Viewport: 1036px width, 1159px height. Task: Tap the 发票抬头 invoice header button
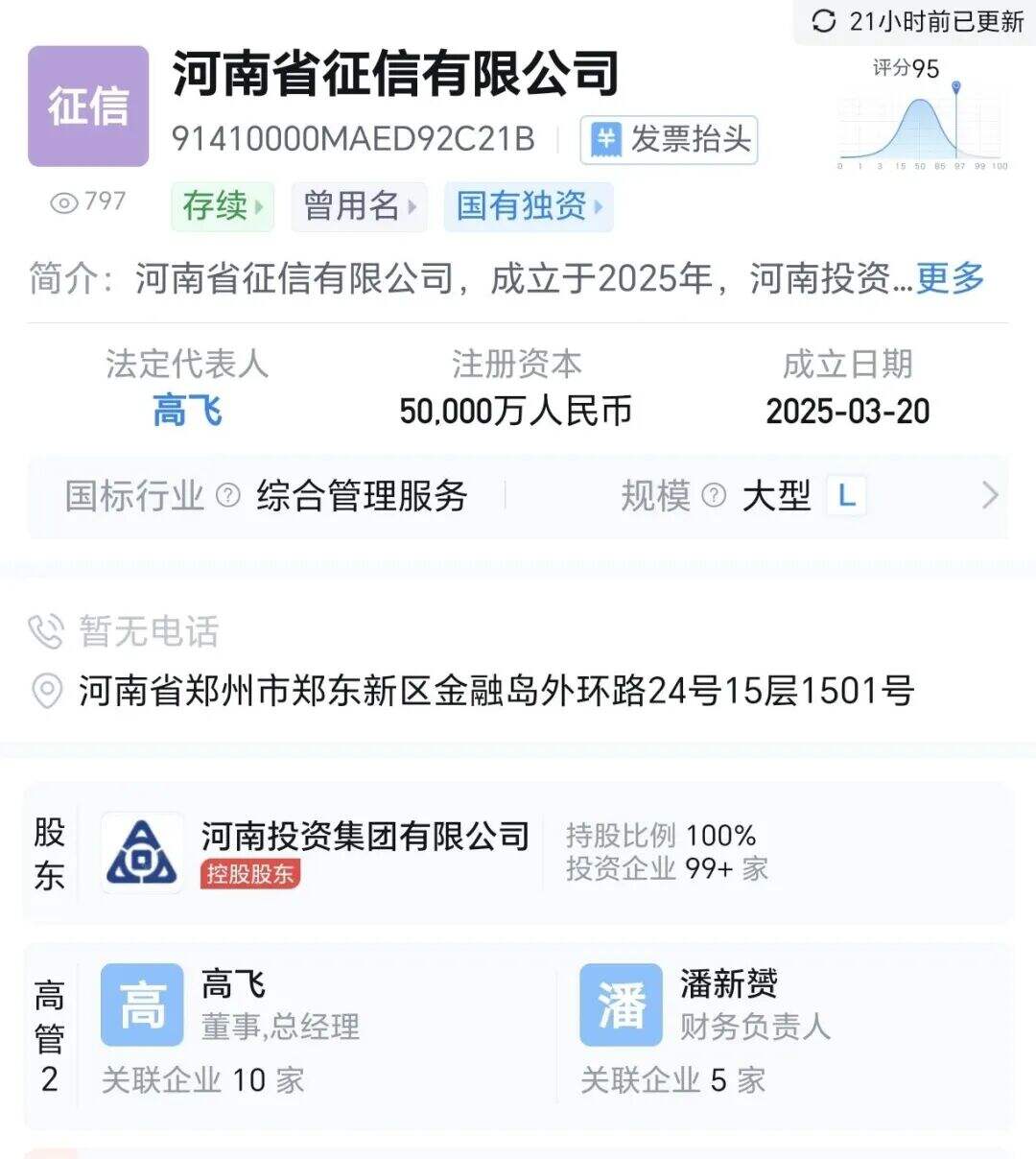(669, 140)
